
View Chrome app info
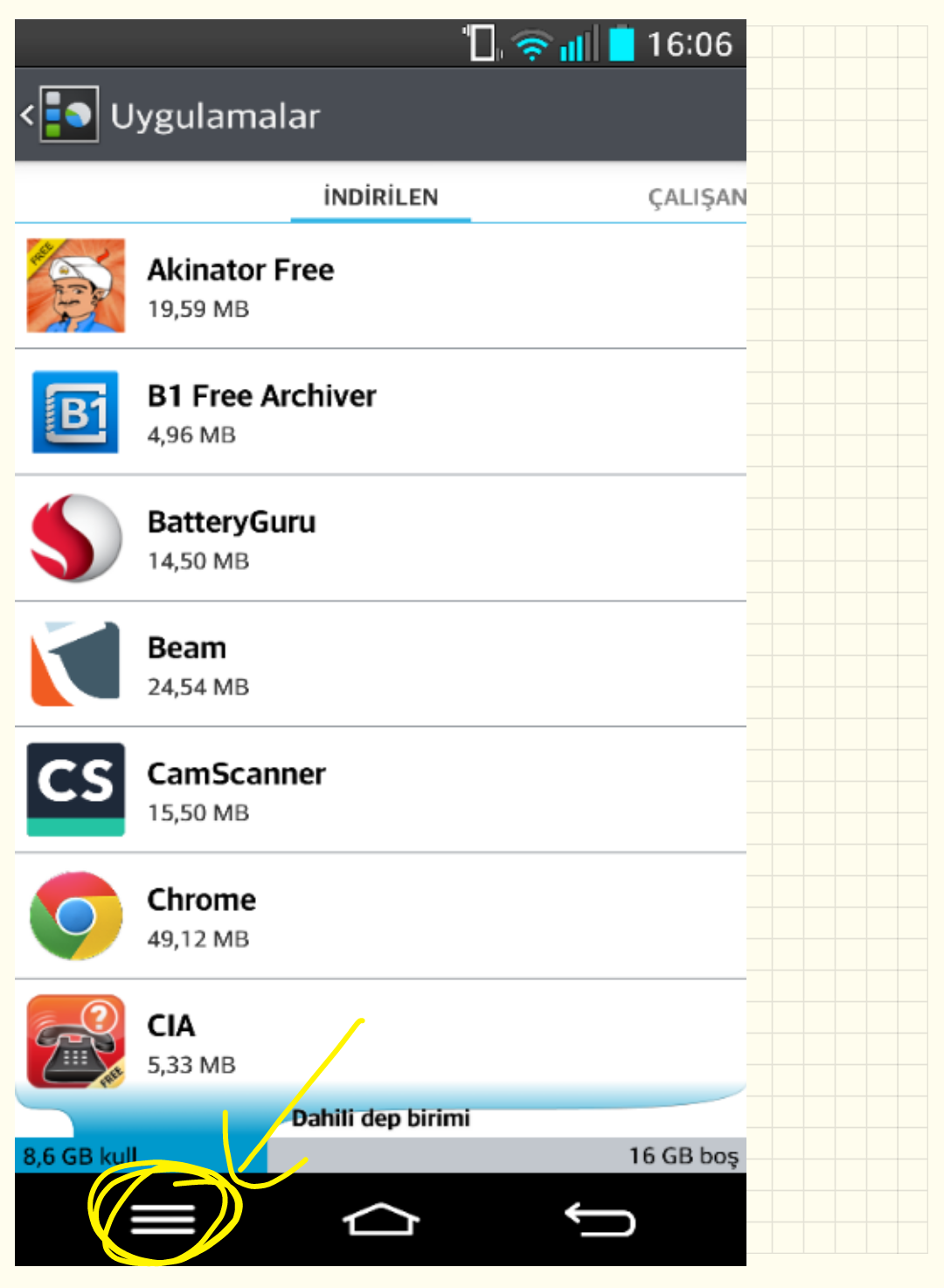pos(380,916)
